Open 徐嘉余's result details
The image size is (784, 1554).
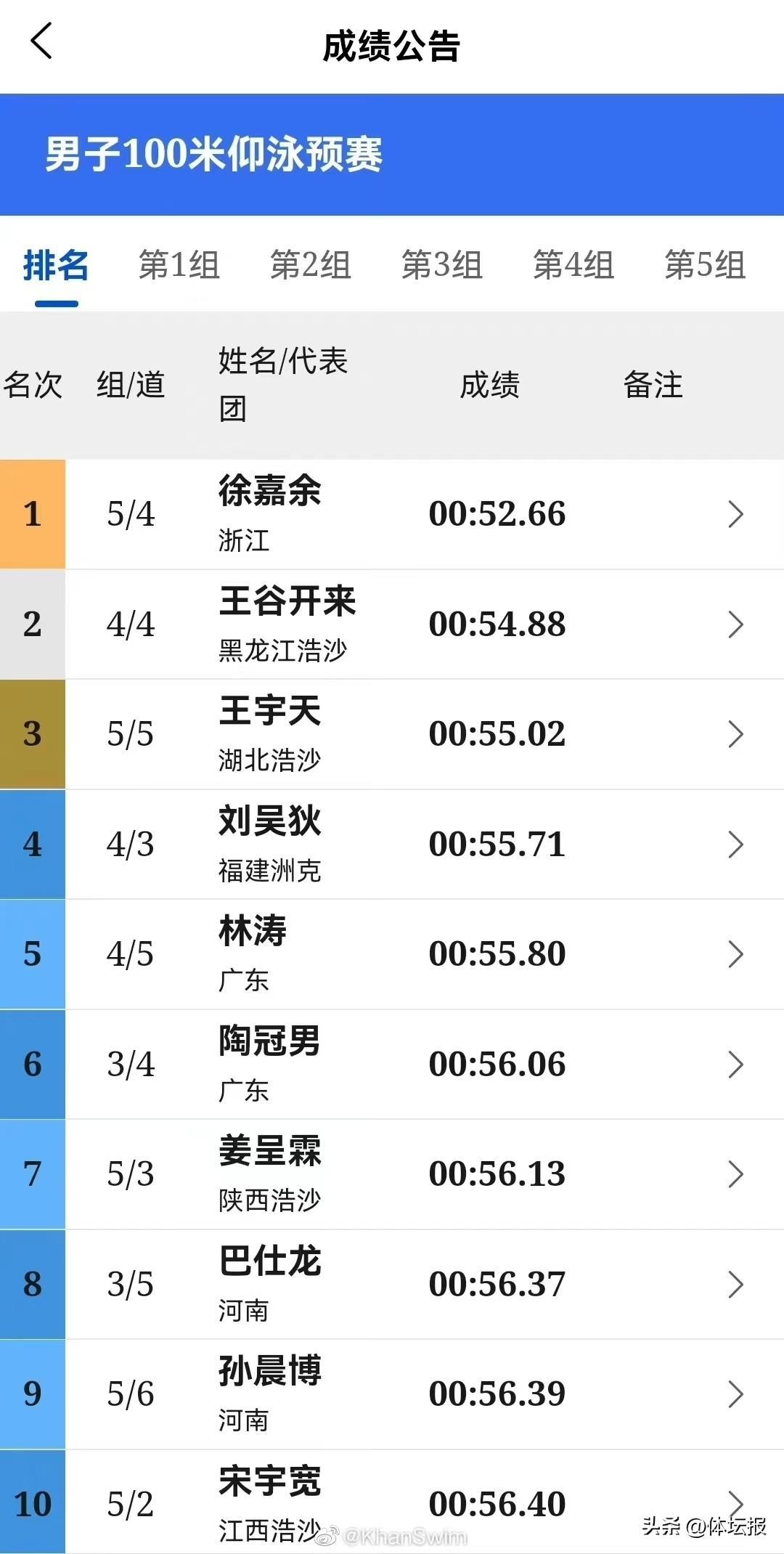735,514
